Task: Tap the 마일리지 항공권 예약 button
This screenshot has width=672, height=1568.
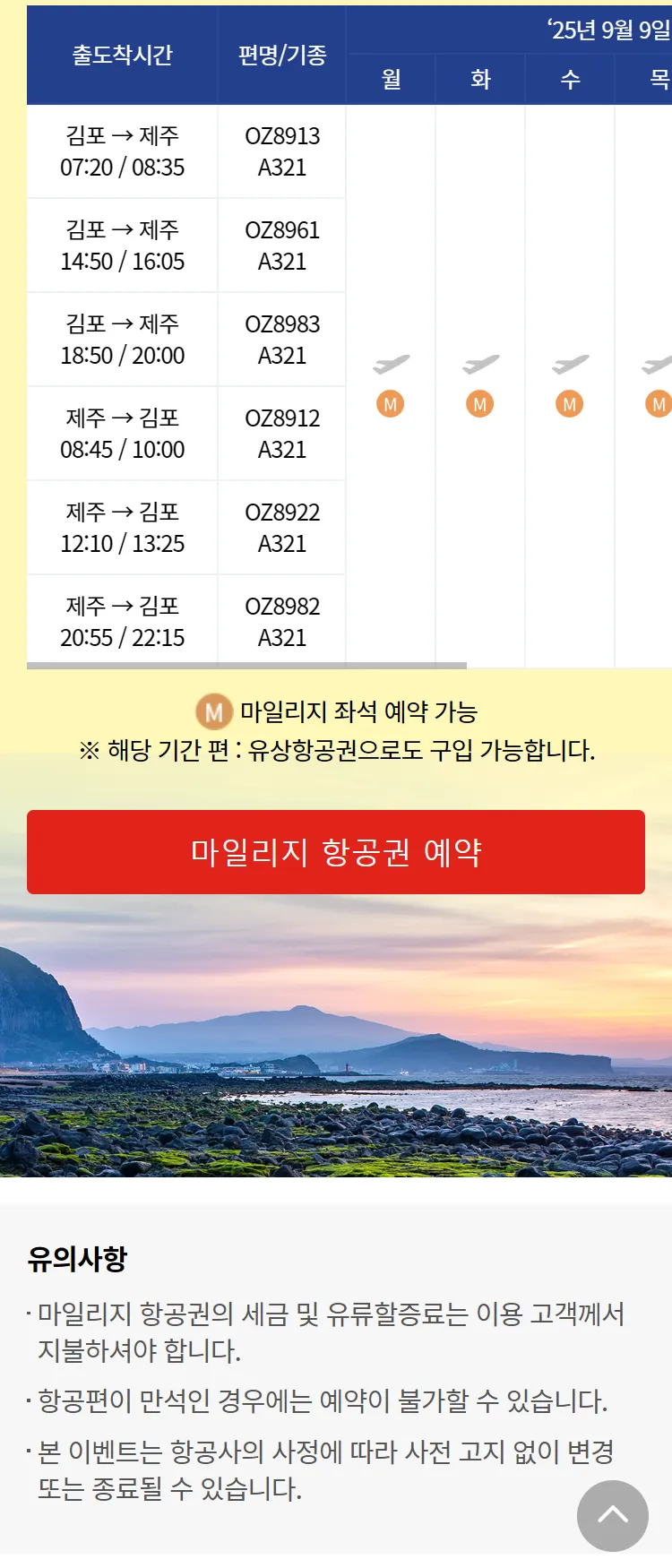Action: (x=336, y=852)
